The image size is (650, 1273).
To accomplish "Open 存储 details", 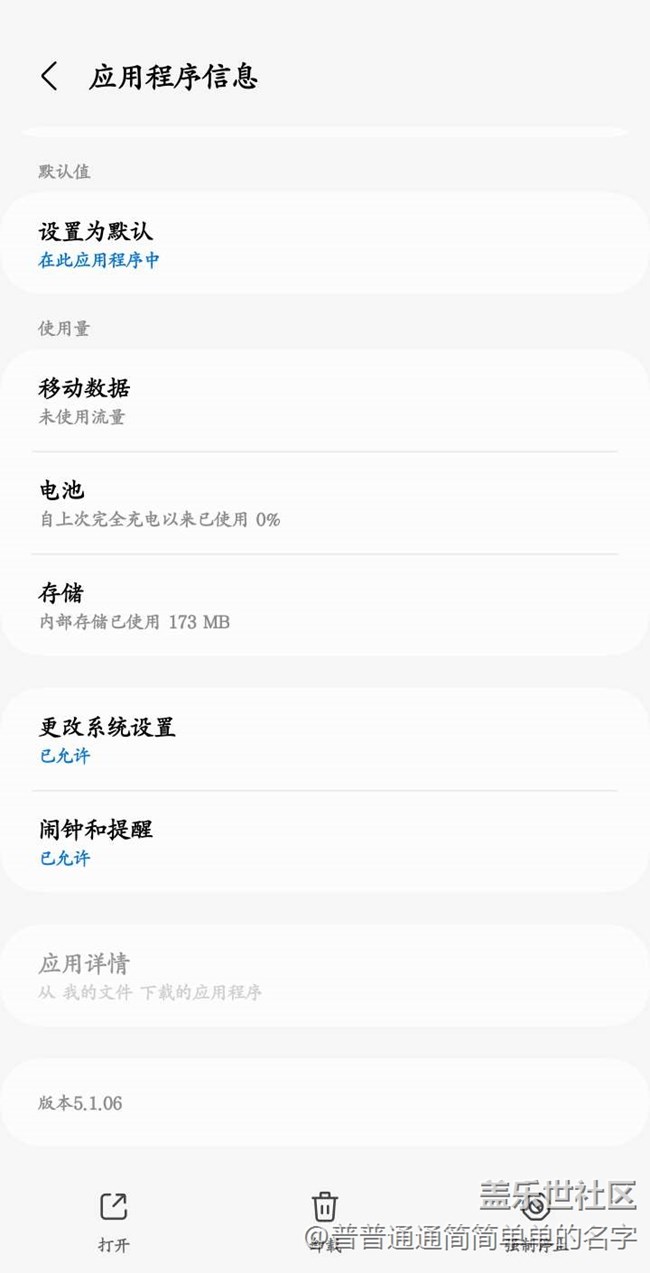I will [324, 605].
